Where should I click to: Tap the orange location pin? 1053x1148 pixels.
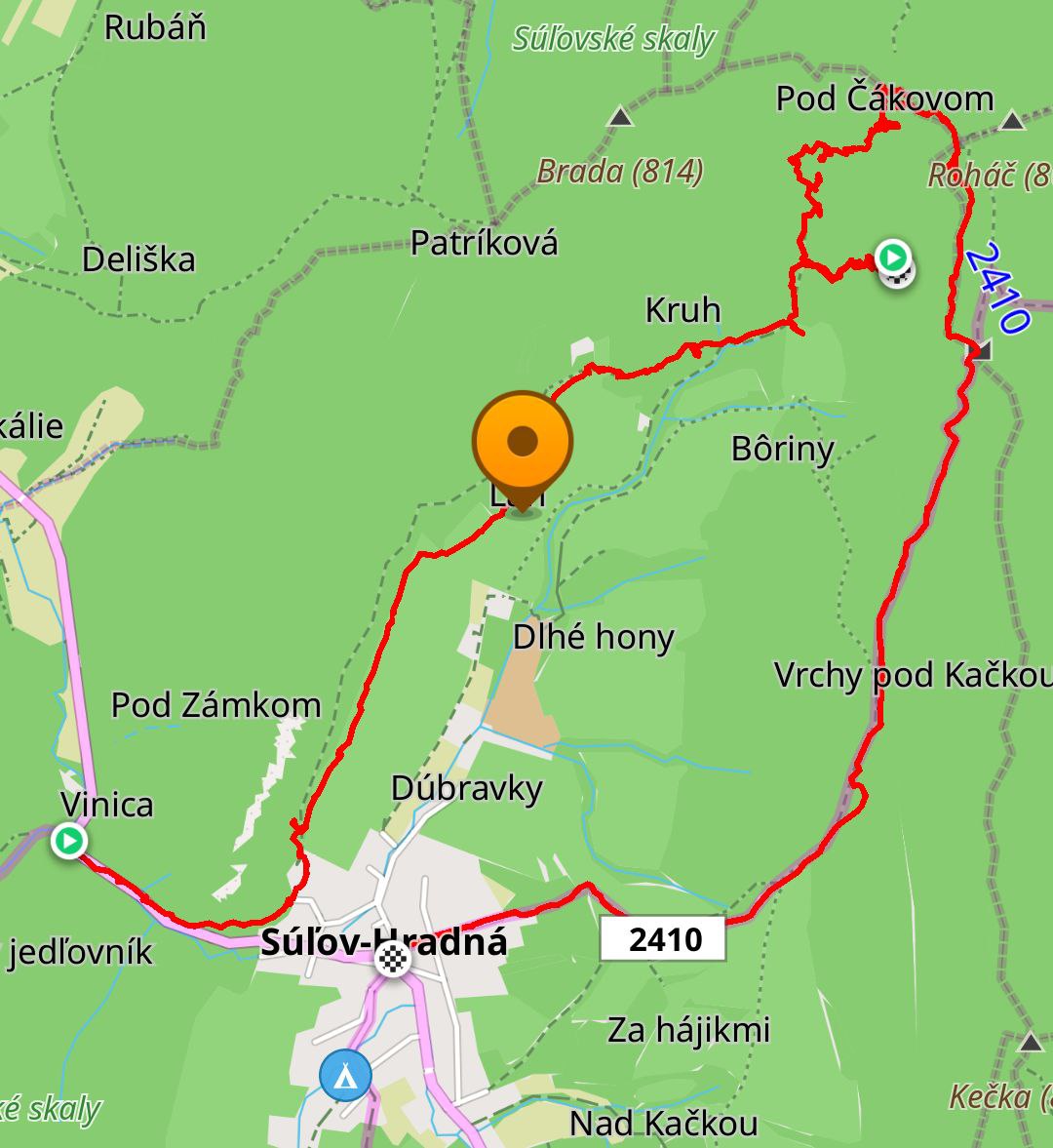tap(523, 444)
